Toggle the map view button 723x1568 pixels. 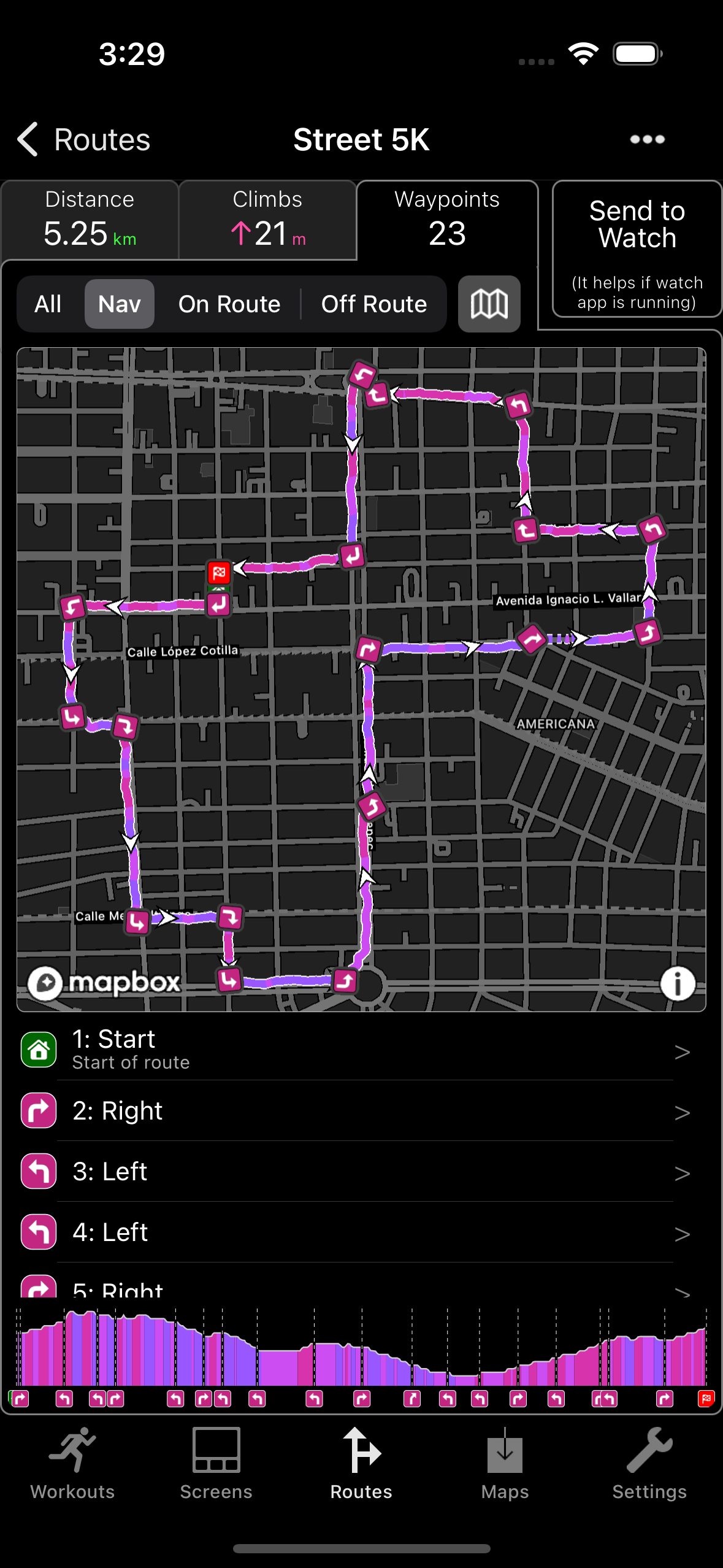point(489,304)
